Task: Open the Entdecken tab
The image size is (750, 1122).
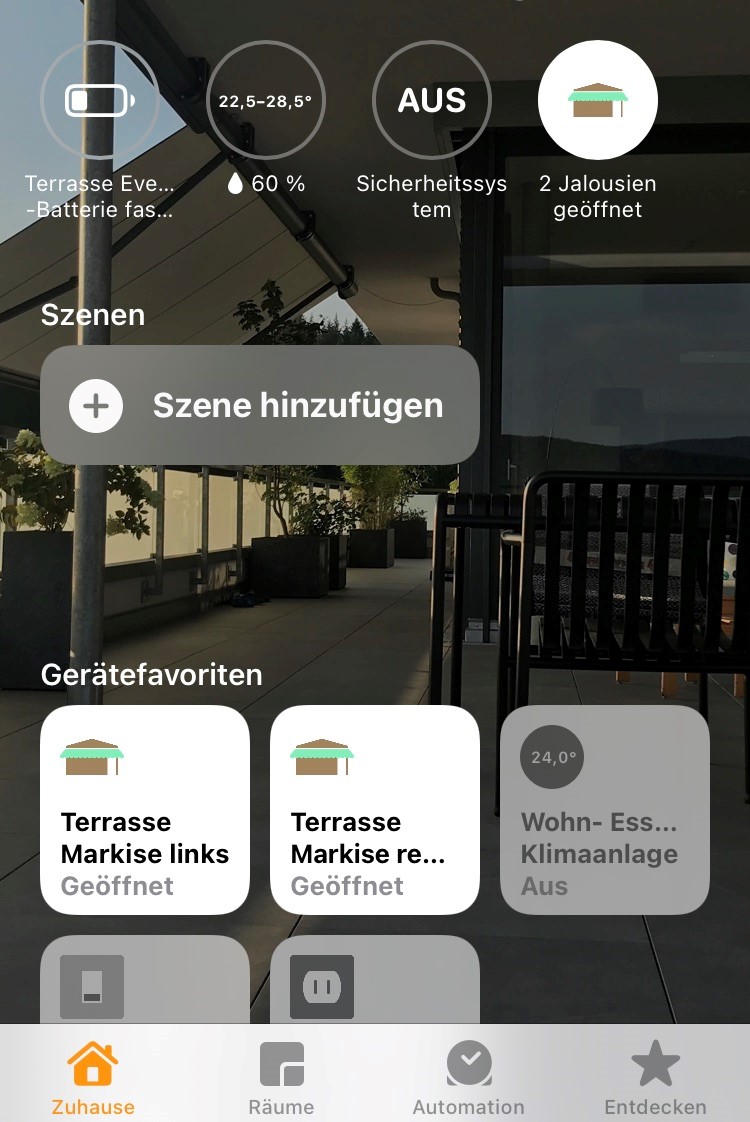Action: pyautogui.click(x=655, y=1078)
